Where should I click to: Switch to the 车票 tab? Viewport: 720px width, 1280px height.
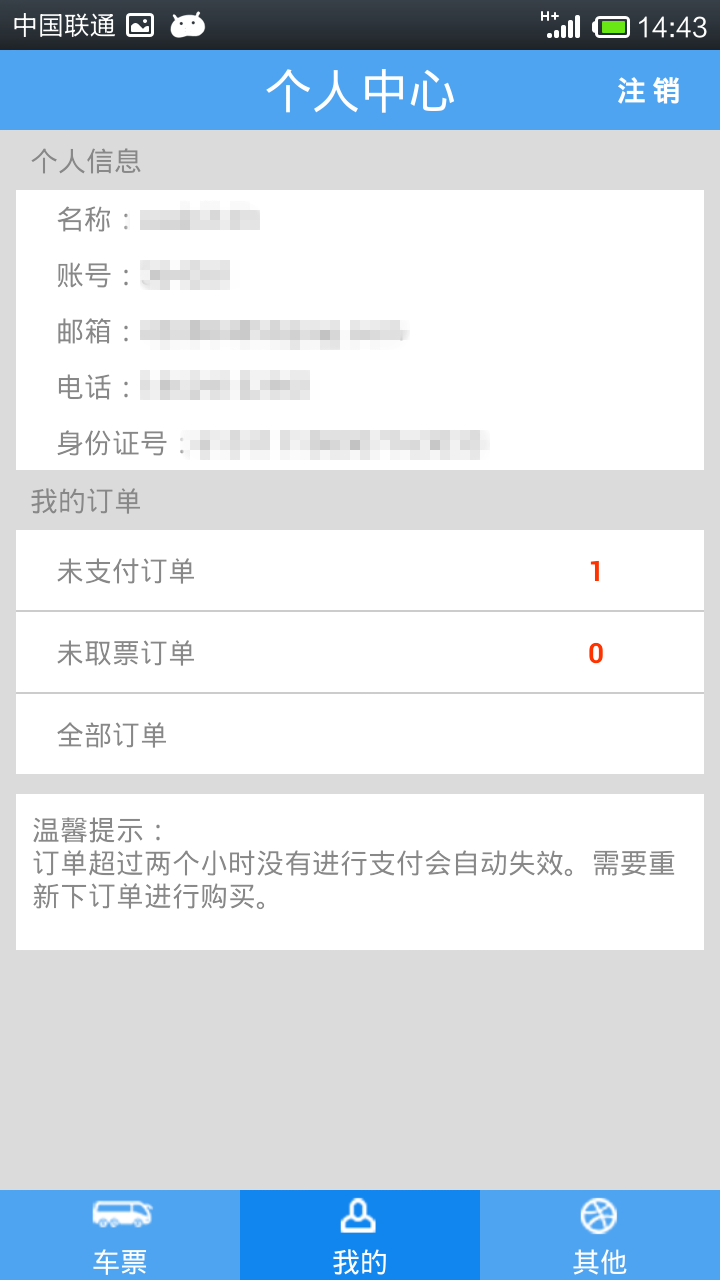pyautogui.click(x=120, y=1235)
